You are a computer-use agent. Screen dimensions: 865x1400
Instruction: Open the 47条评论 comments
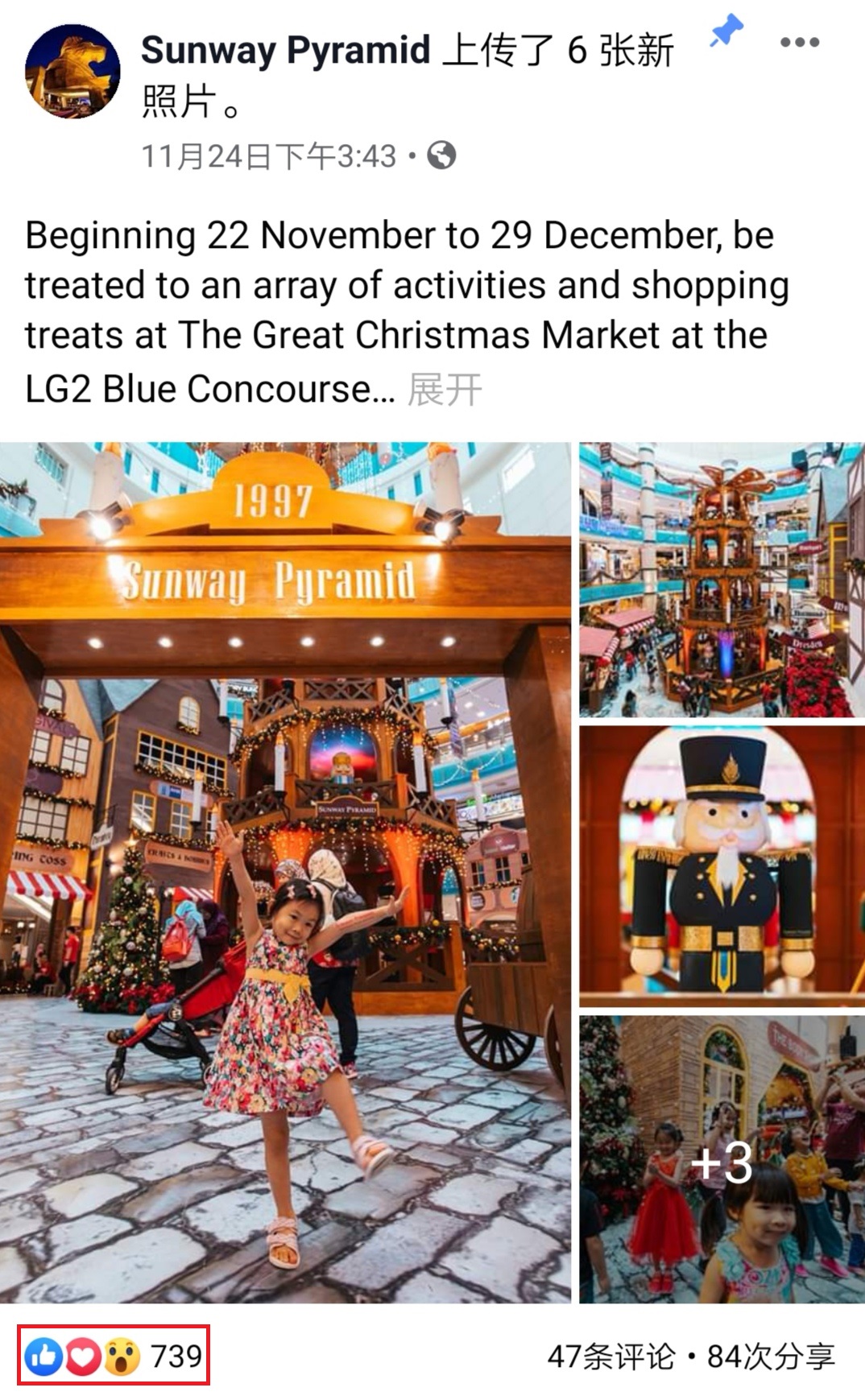610,1357
